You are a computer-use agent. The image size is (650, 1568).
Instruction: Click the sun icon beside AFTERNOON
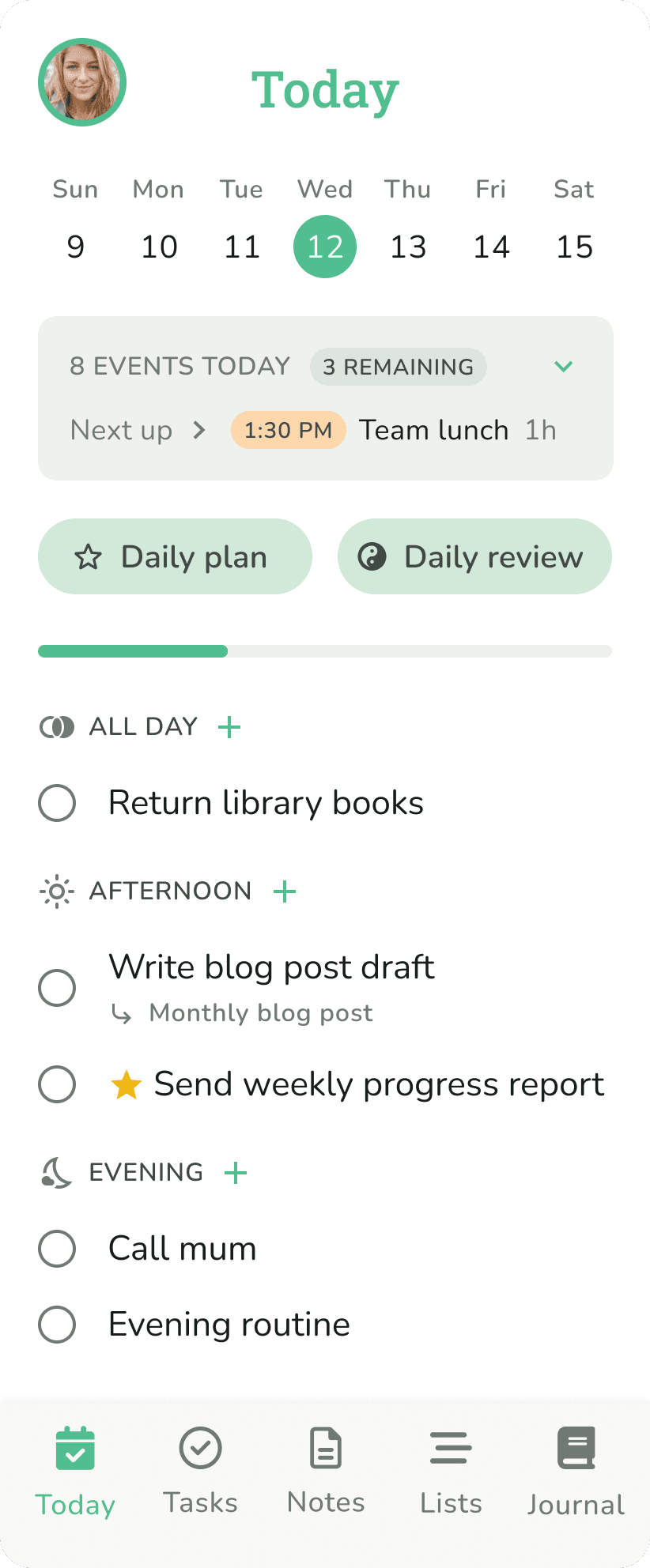[x=55, y=891]
